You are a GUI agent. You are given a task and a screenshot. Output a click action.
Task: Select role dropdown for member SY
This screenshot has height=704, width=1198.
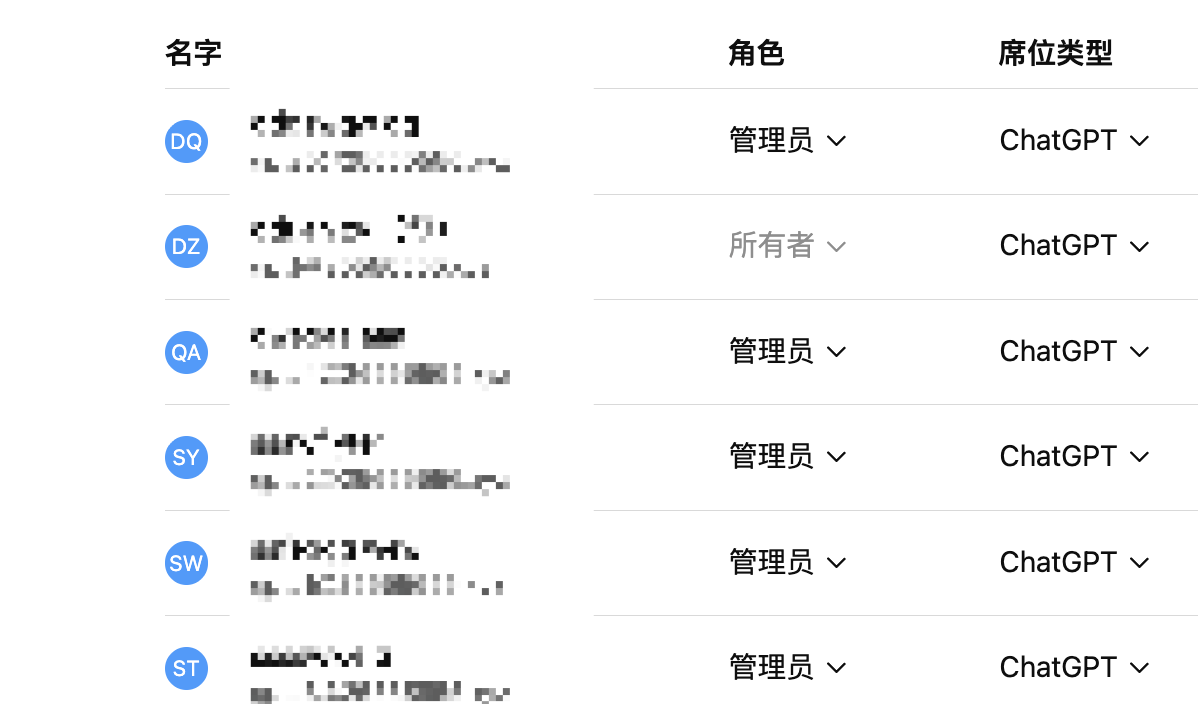[x=788, y=456]
